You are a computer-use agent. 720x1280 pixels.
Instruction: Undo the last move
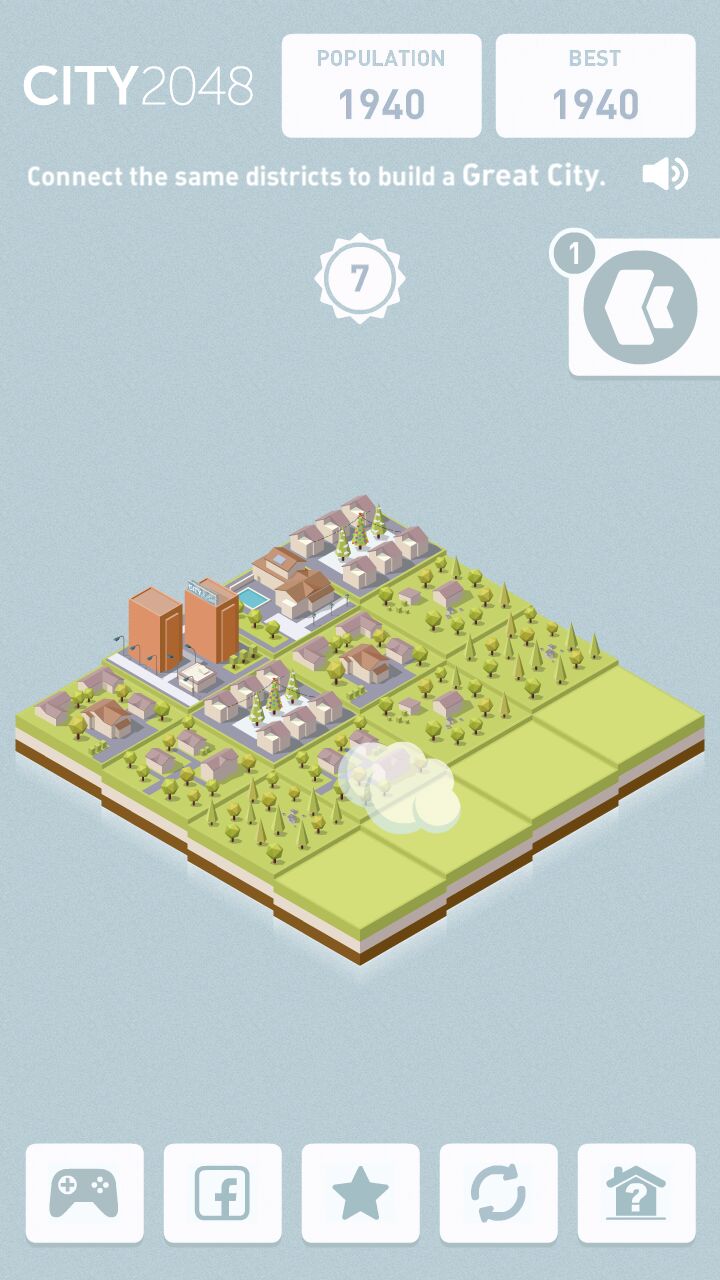coord(640,306)
